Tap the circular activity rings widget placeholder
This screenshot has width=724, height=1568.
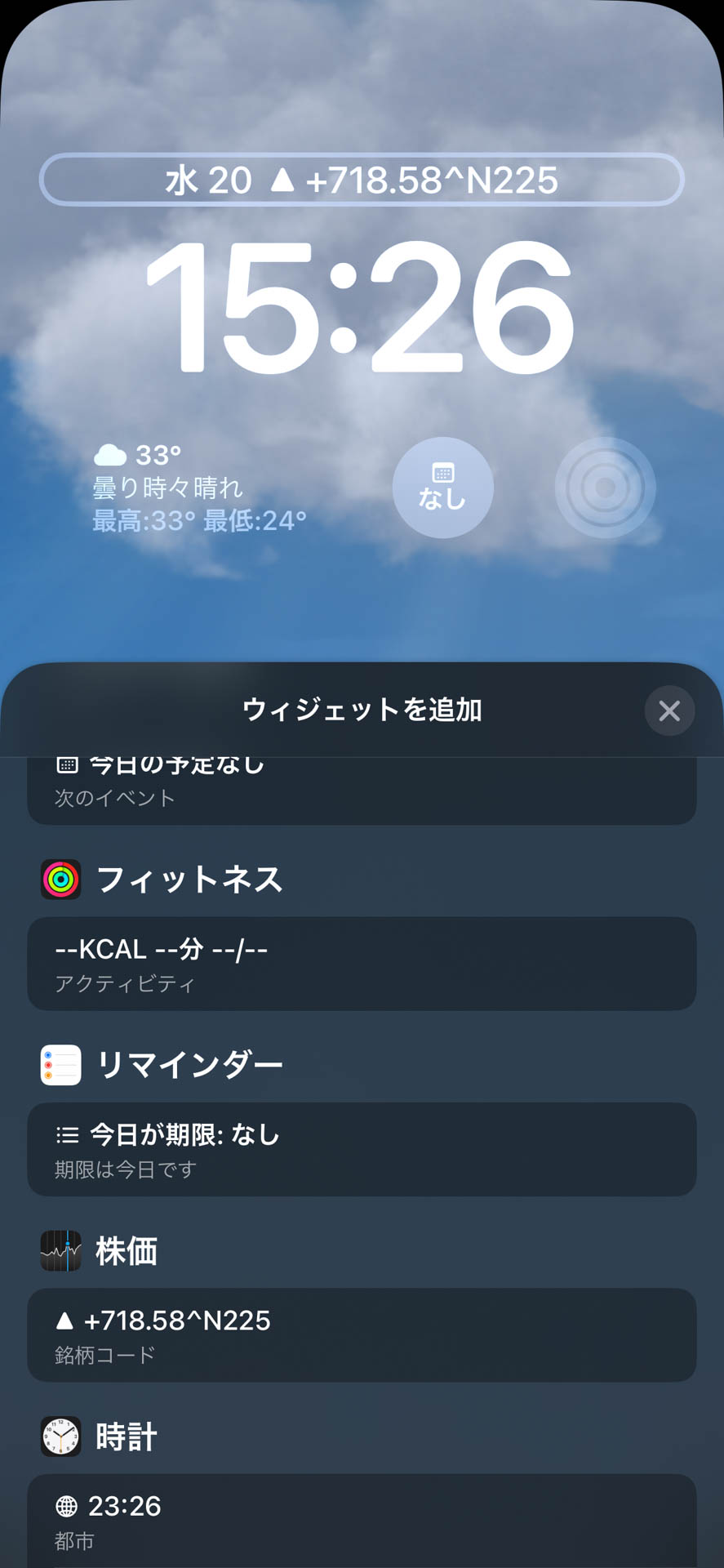pyautogui.click(x=604, y=488)
